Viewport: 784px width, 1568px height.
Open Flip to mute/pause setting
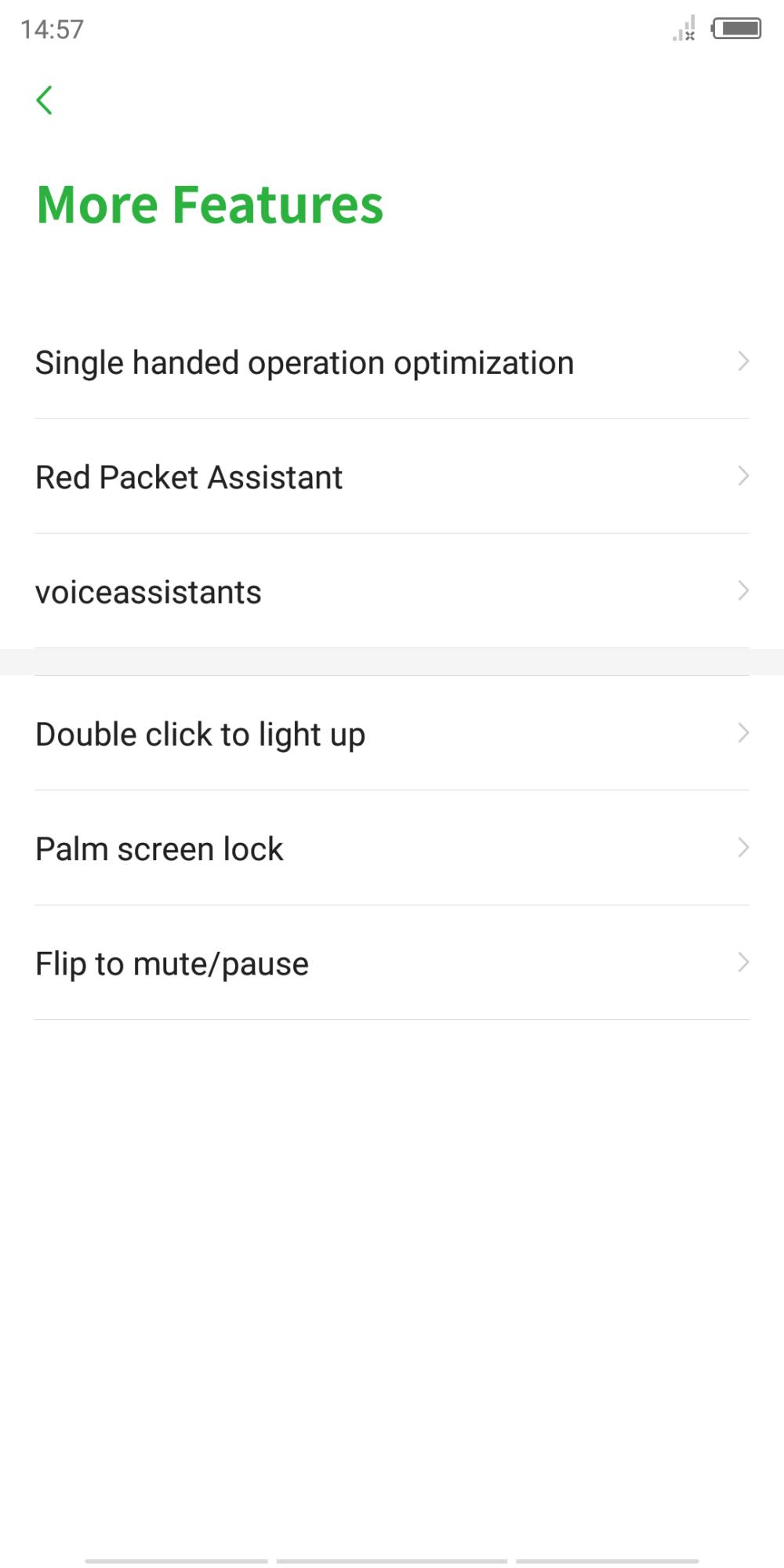point(392,963)
